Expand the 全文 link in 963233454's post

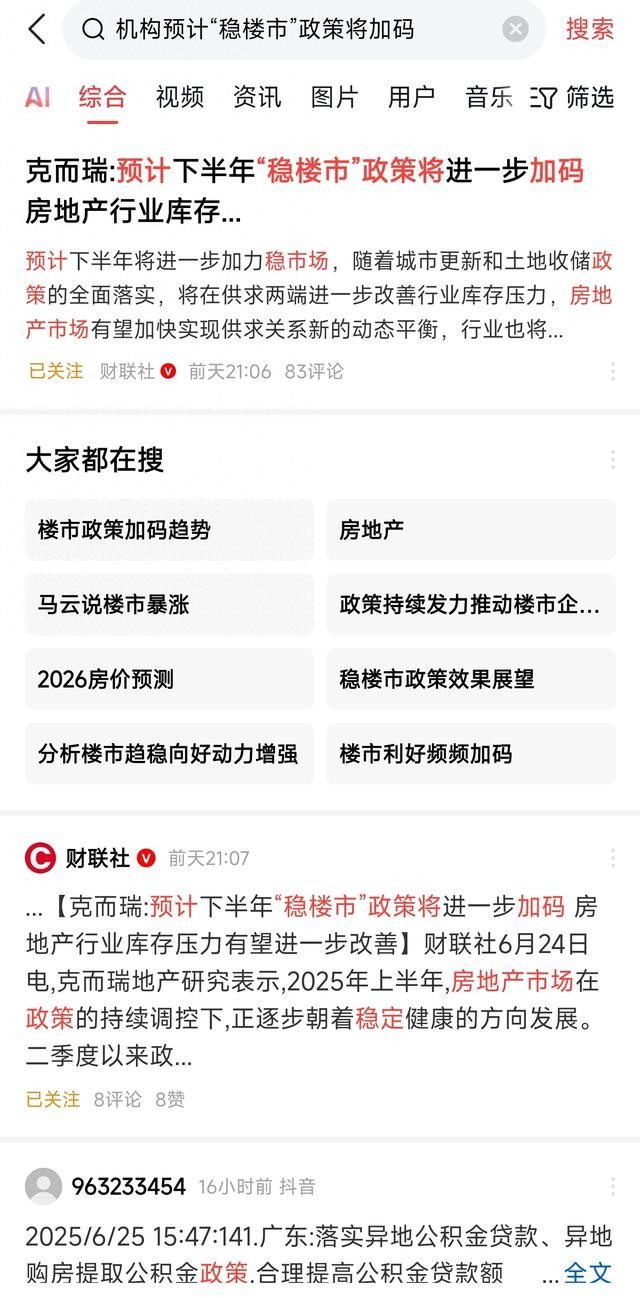pyautogui.click(x=588, y=1273)
